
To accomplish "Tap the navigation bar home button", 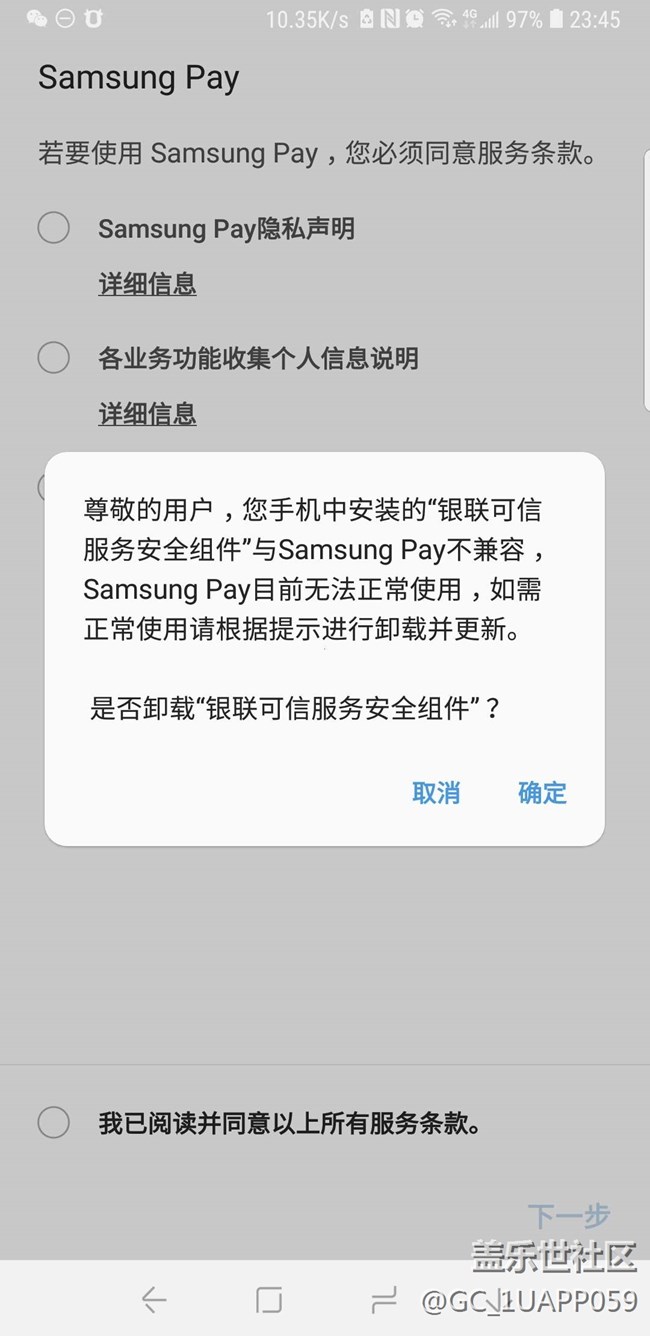I will click(x=269, y=1299).
